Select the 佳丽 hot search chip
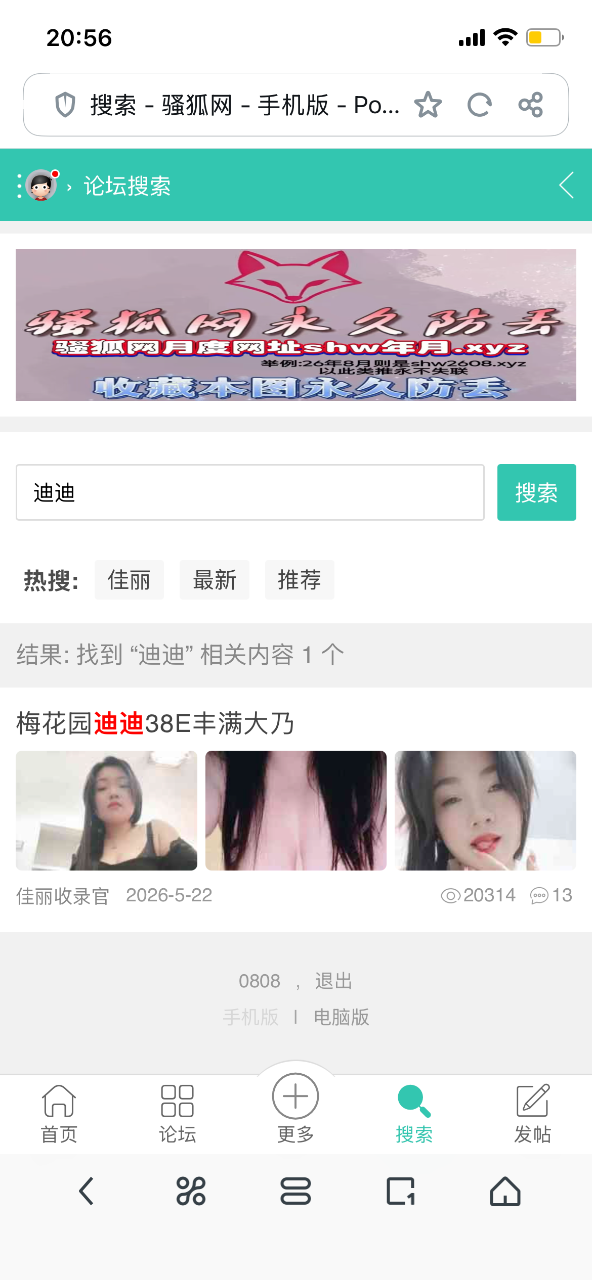This screenshot has height=1280, width=592. click(x=129, y=580)
